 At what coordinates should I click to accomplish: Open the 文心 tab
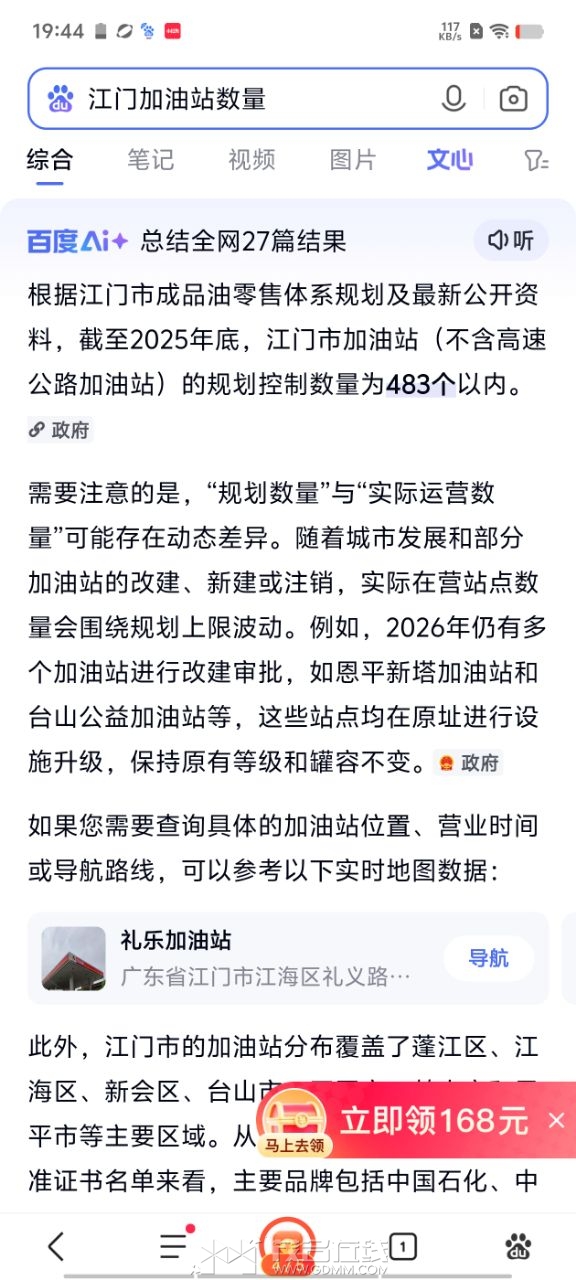[450, 160]
